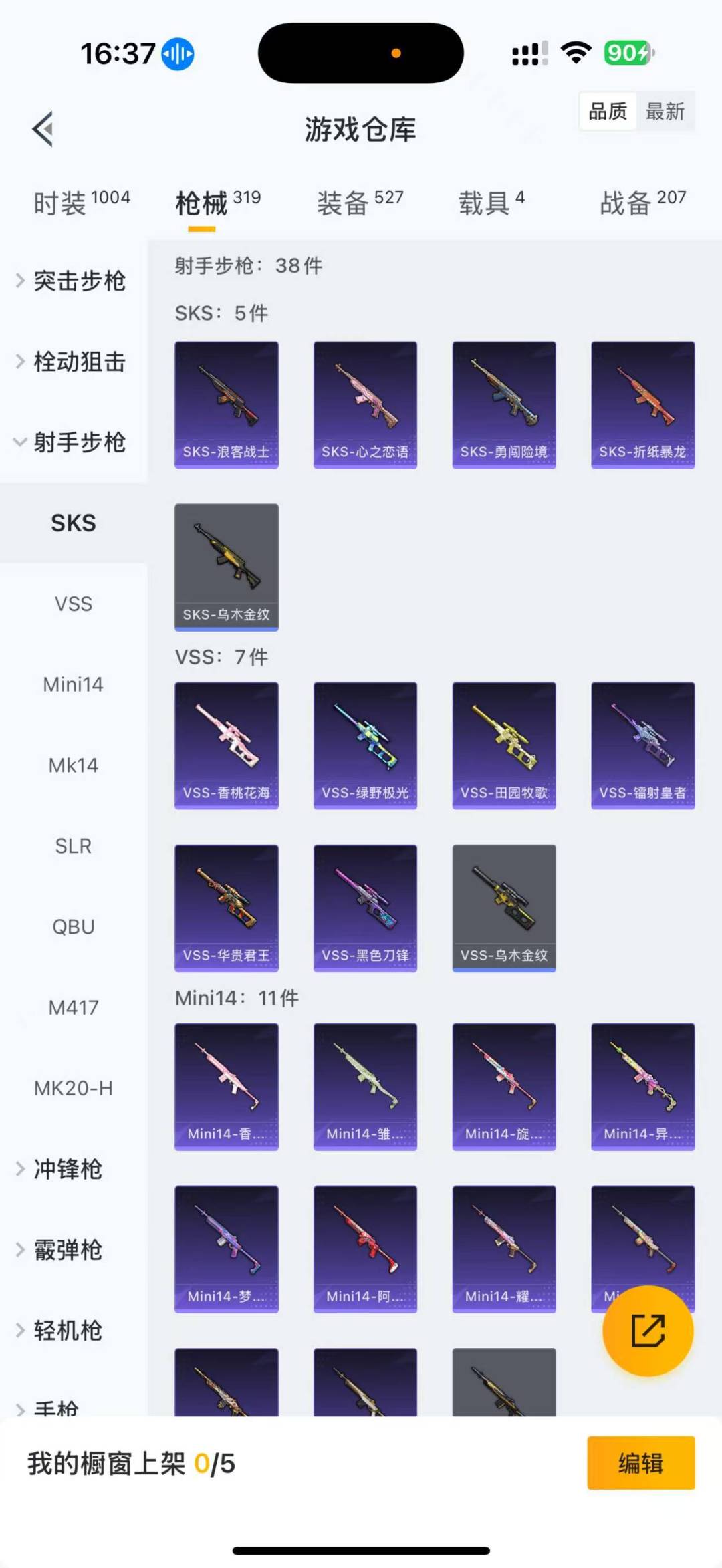
Task: Select Mk14 in the sidebar
Action: pos(72,765)
